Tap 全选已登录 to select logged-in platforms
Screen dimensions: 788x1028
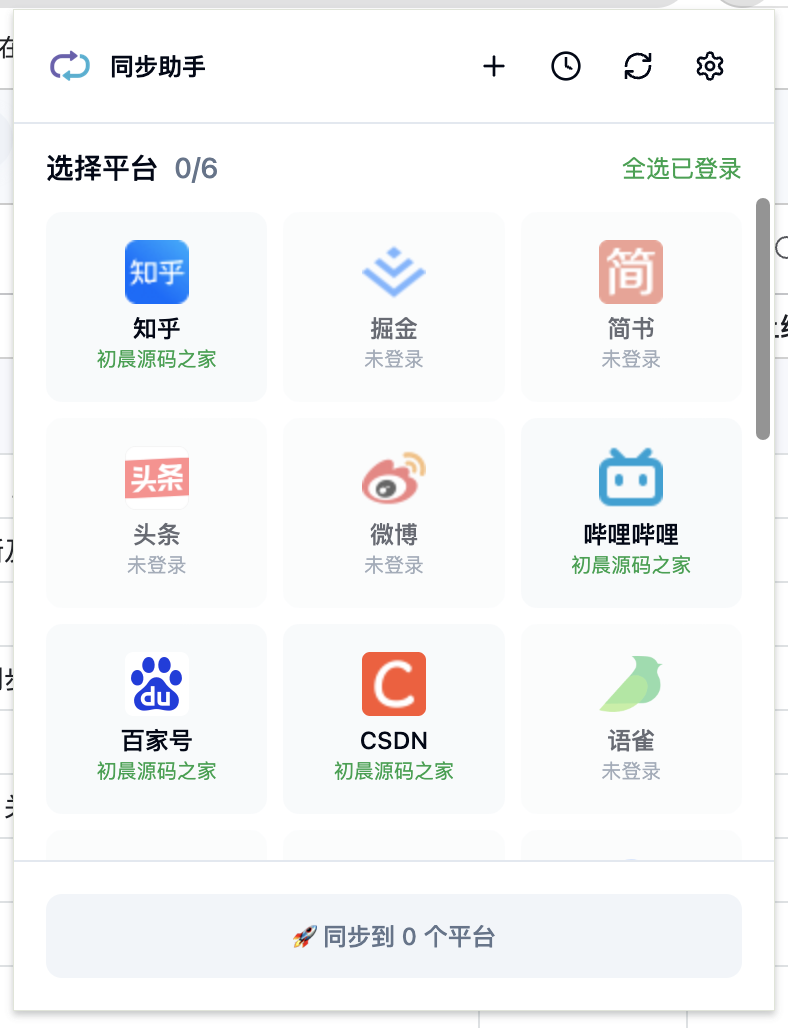[682, 169]
